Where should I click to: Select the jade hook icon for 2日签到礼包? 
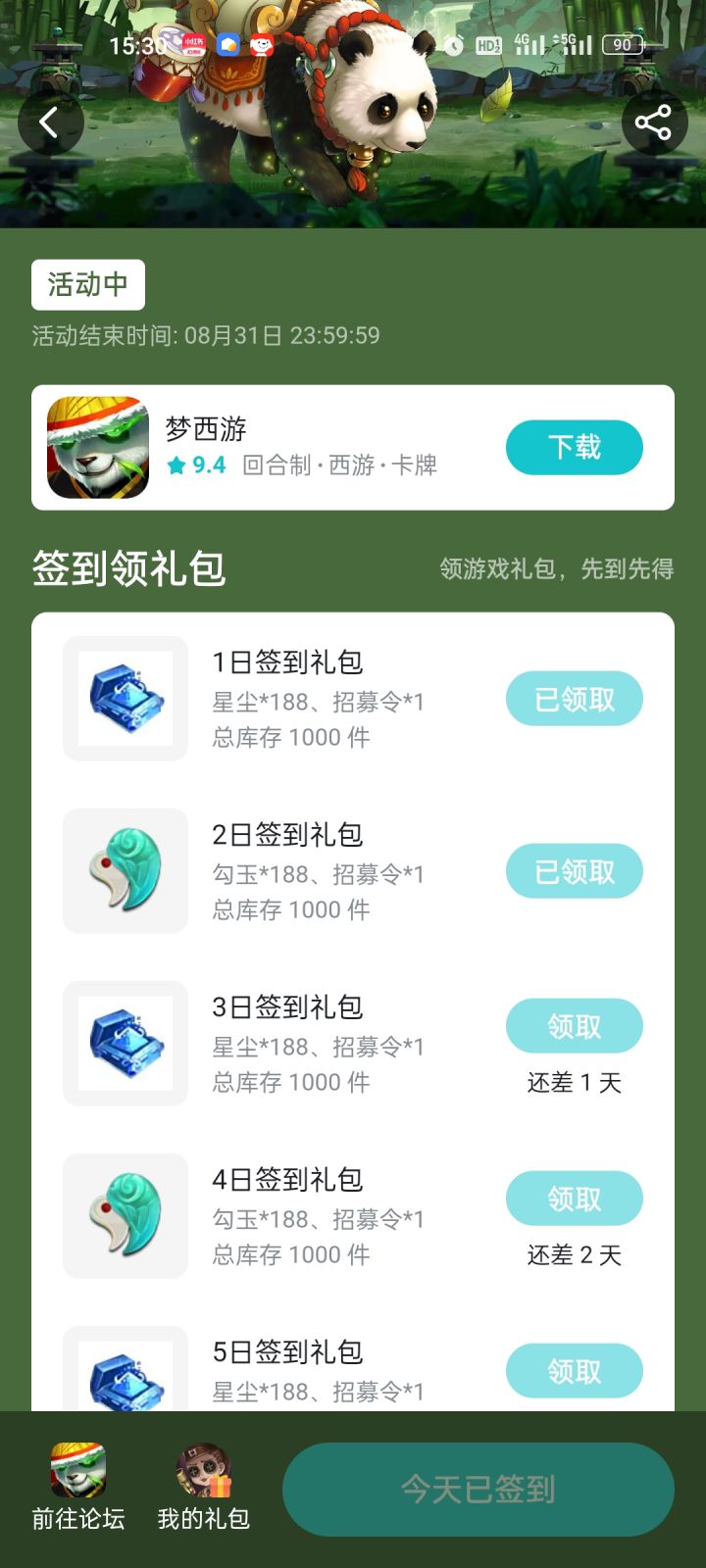125,870
